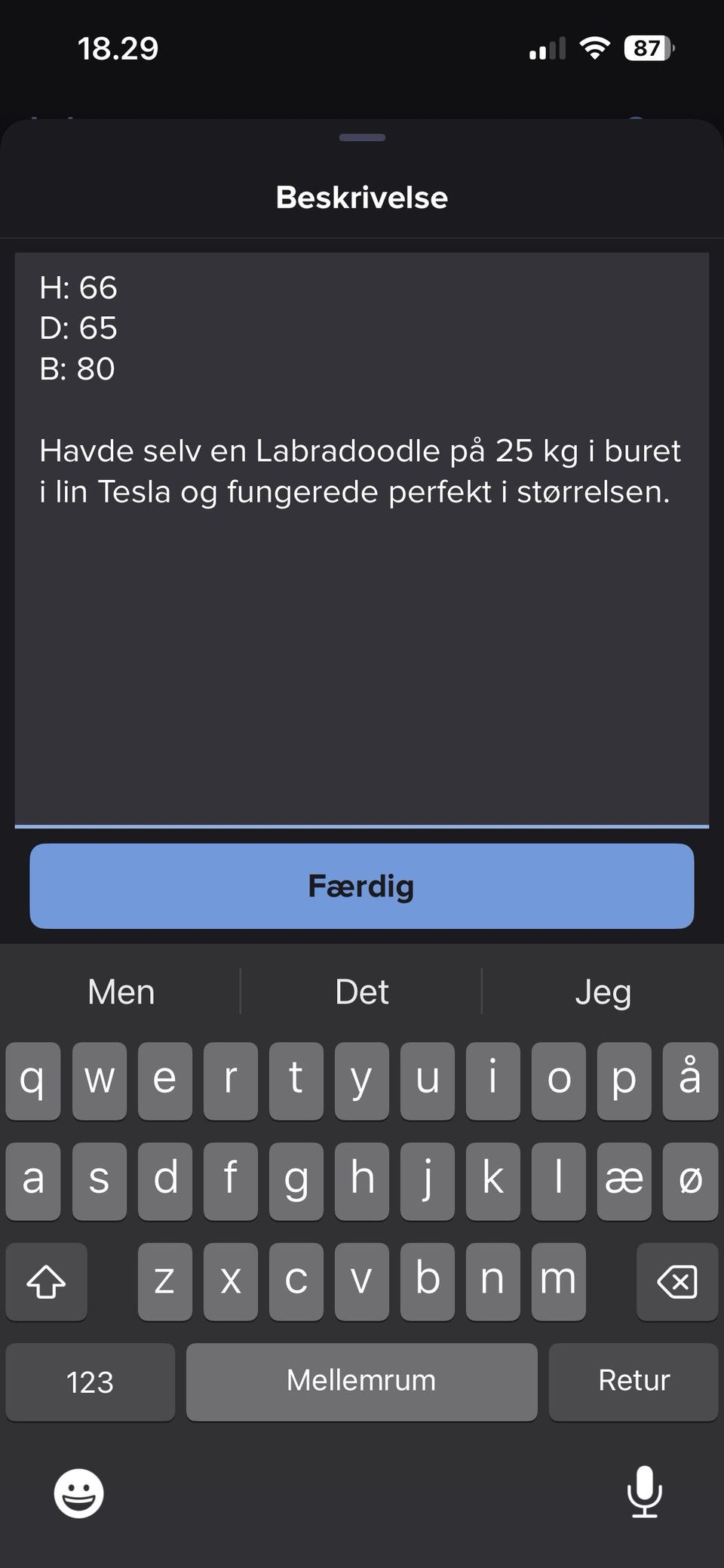724x1568 pixels.
Task: Tap the Retur key
Action: coord(633,1382)
